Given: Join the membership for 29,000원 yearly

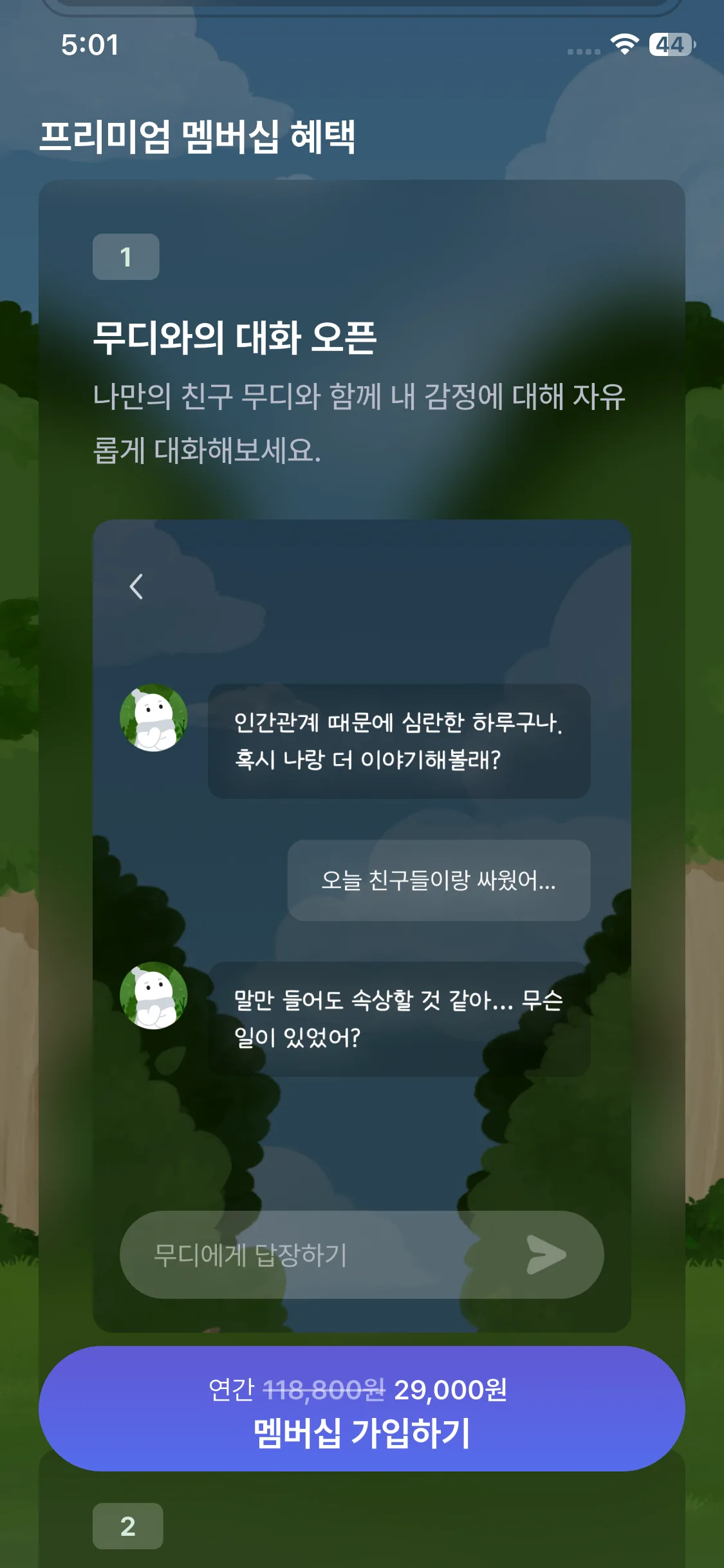Looking at the screenshot, I should click(362, 1410).
